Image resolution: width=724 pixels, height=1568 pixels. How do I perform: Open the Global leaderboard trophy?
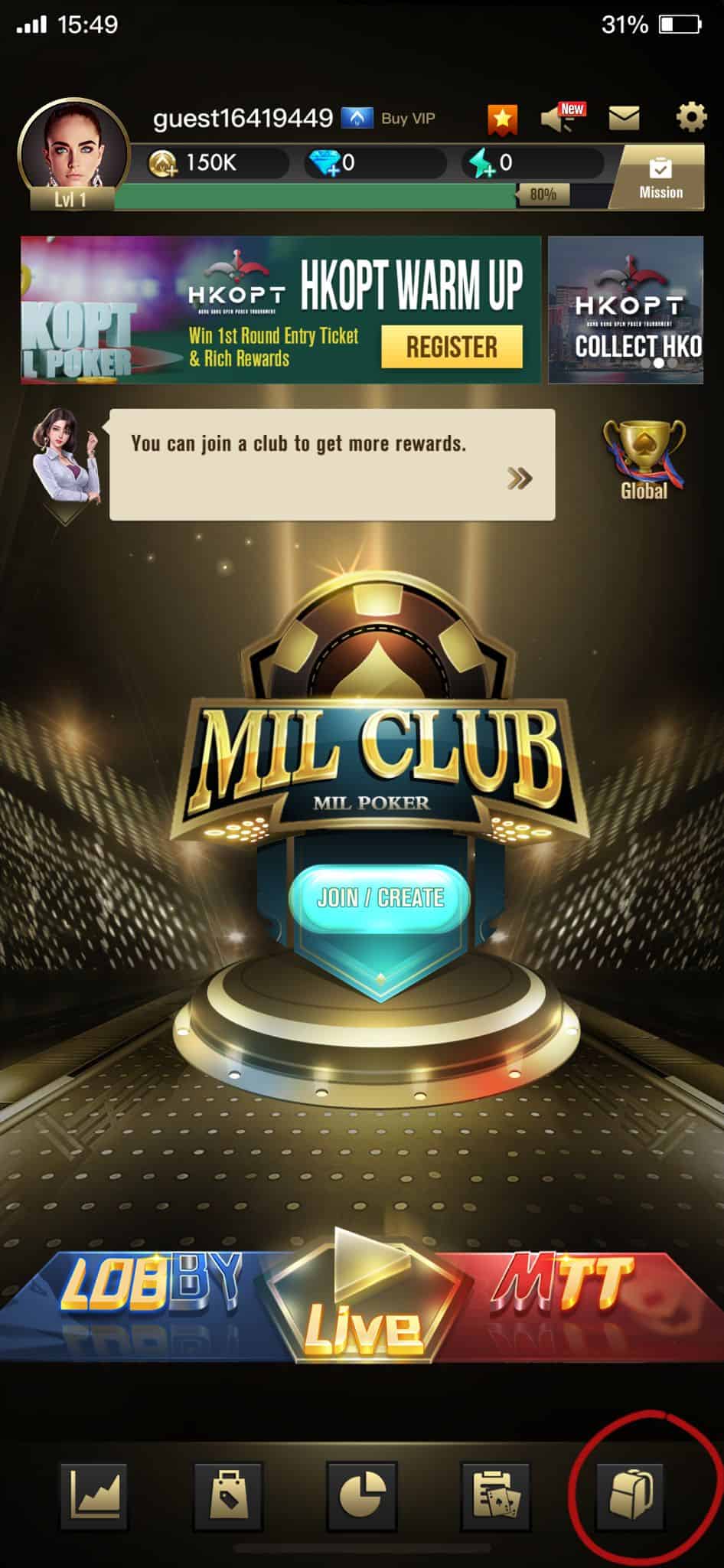(644, 459)
